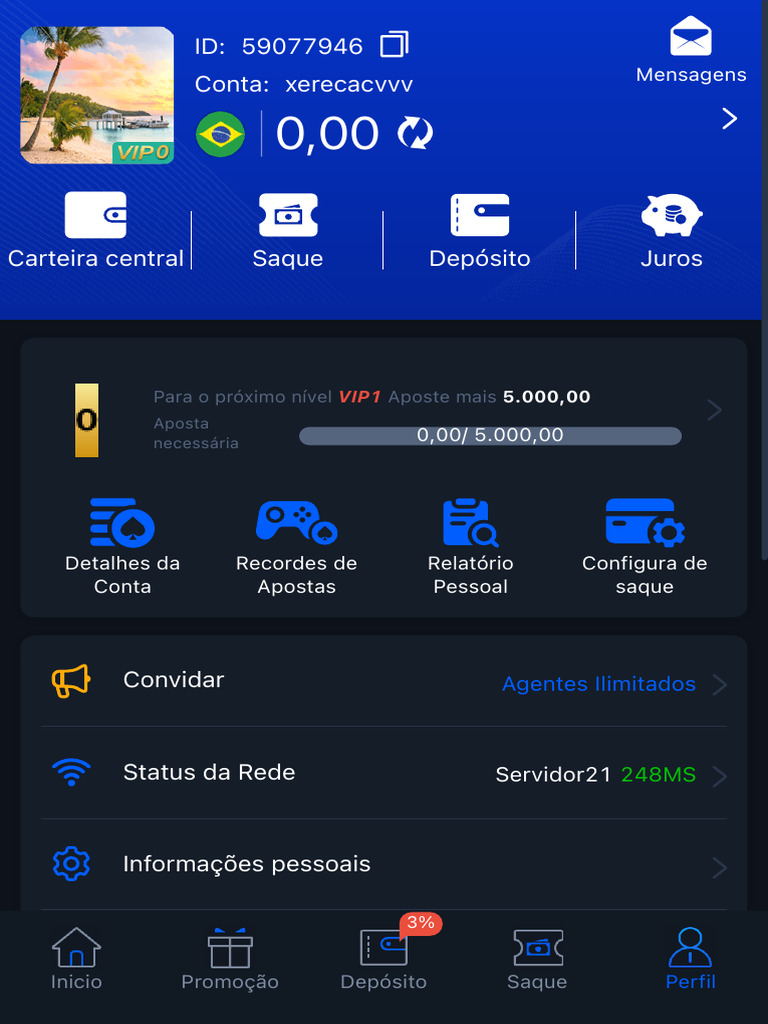Select the Saque tab in bottom bar
This screenshot has width=768, height=1024.
coord(537,959)
